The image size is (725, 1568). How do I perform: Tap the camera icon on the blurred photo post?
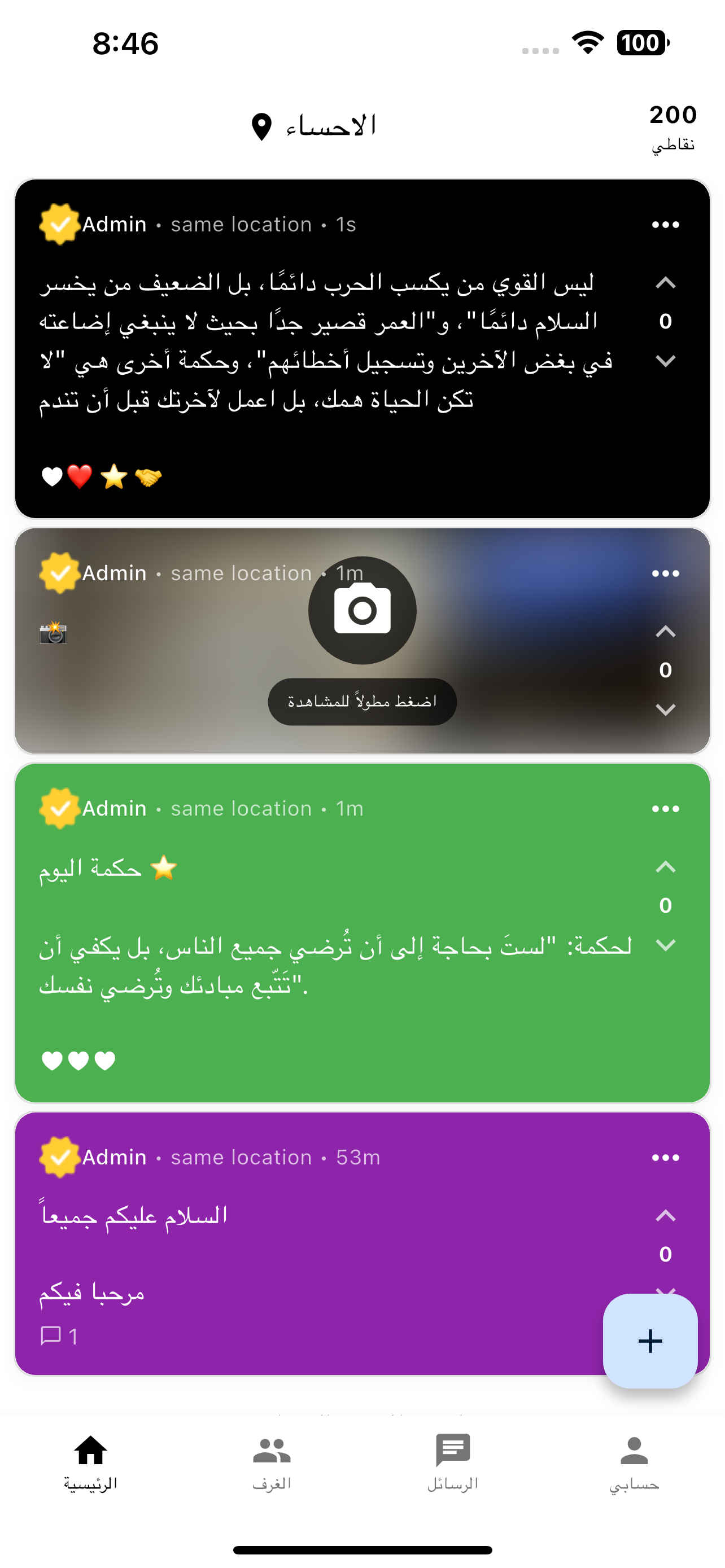[362, 611]
